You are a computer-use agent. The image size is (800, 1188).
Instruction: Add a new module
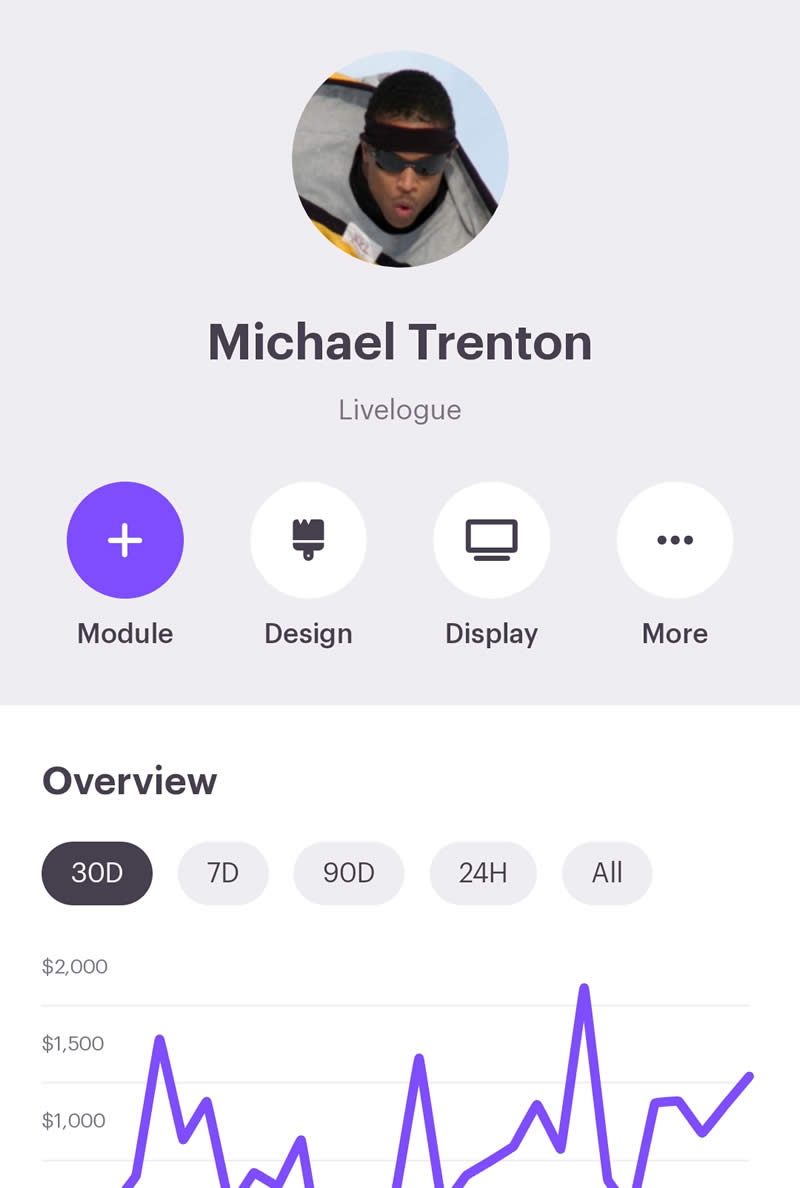(x=125, y=540)
